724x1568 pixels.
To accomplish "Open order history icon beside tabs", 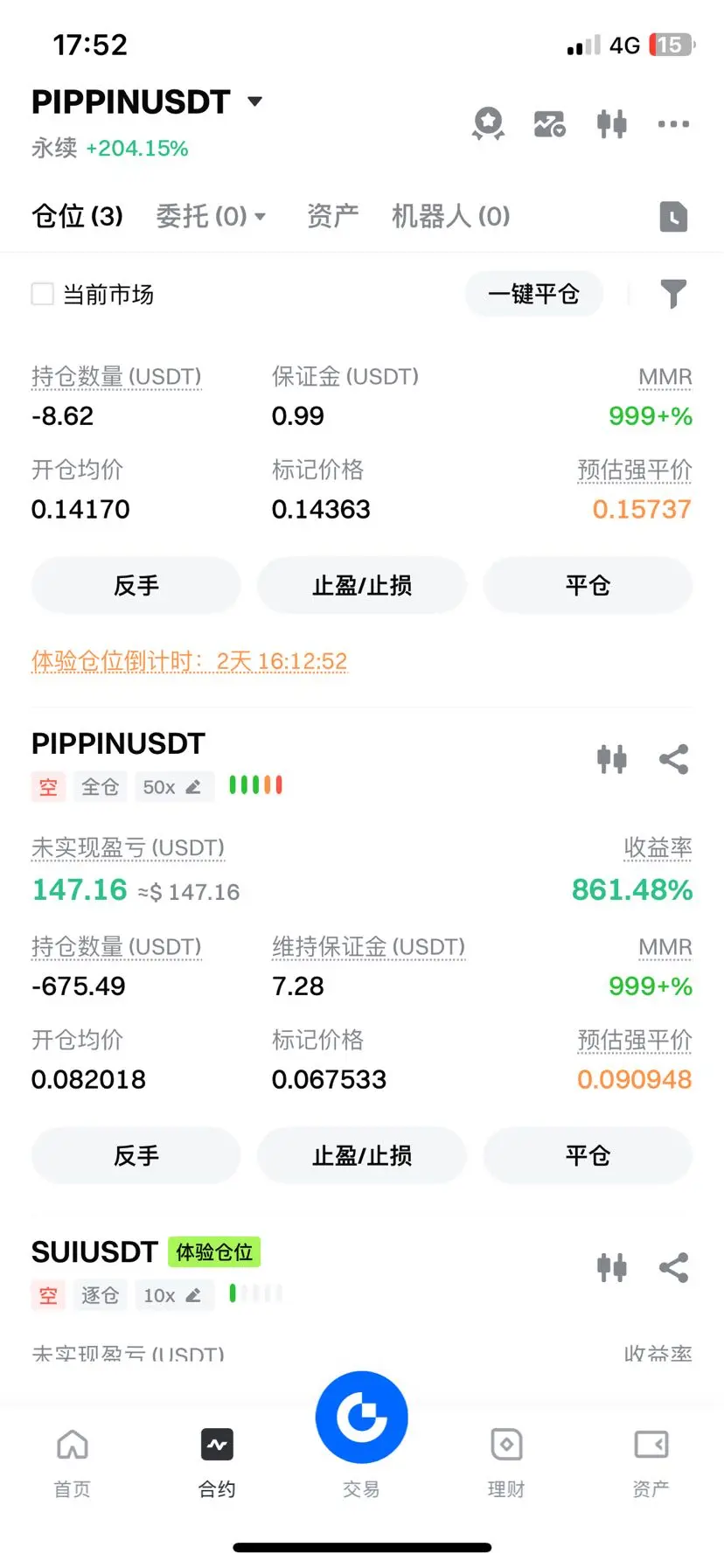I will pos(673,216).
